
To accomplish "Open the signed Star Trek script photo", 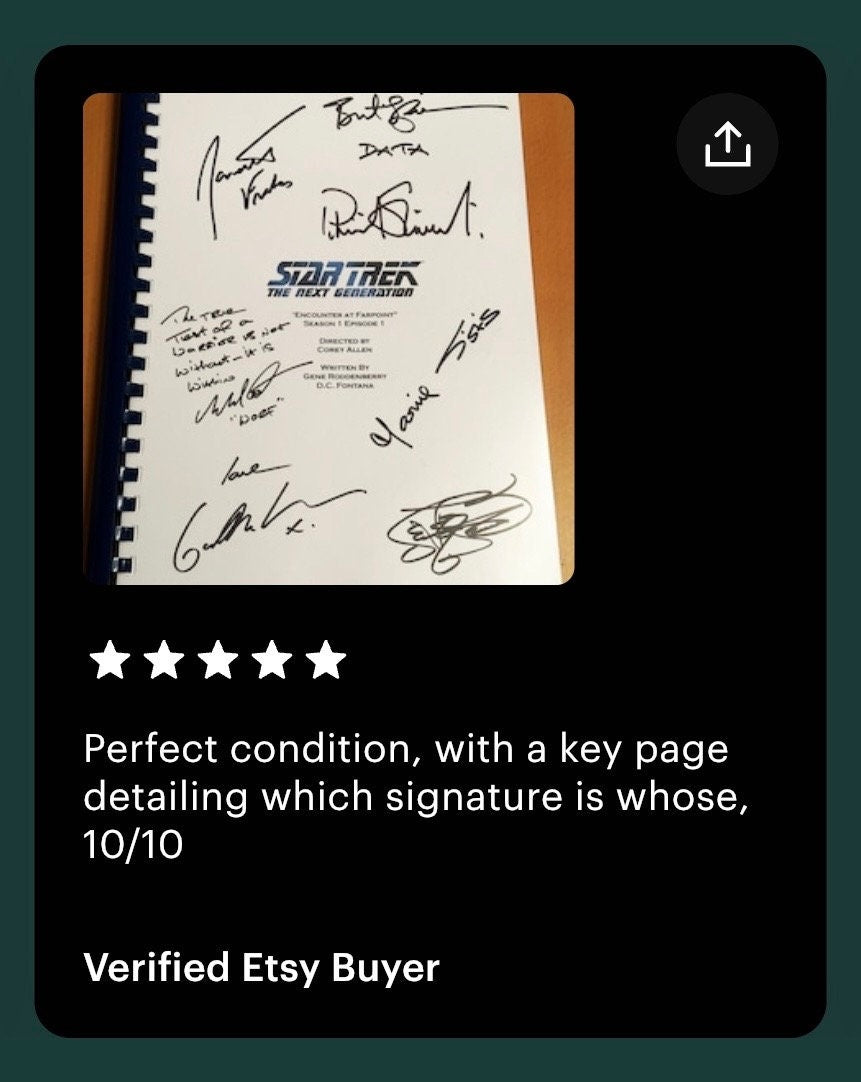I will tap(328, 339).
